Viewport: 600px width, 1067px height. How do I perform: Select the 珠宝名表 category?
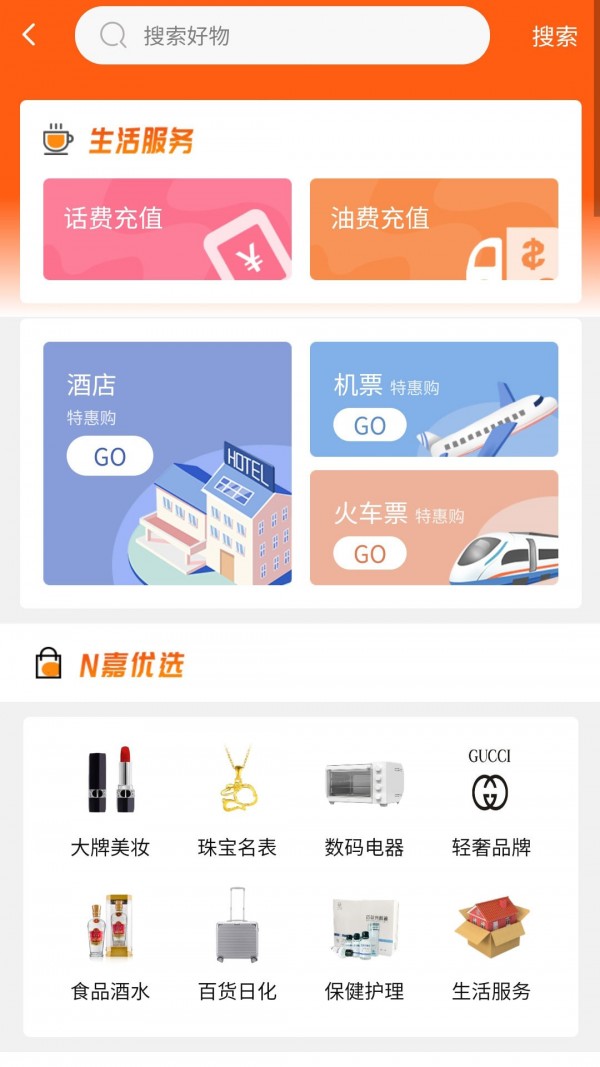tap(237, 802)
